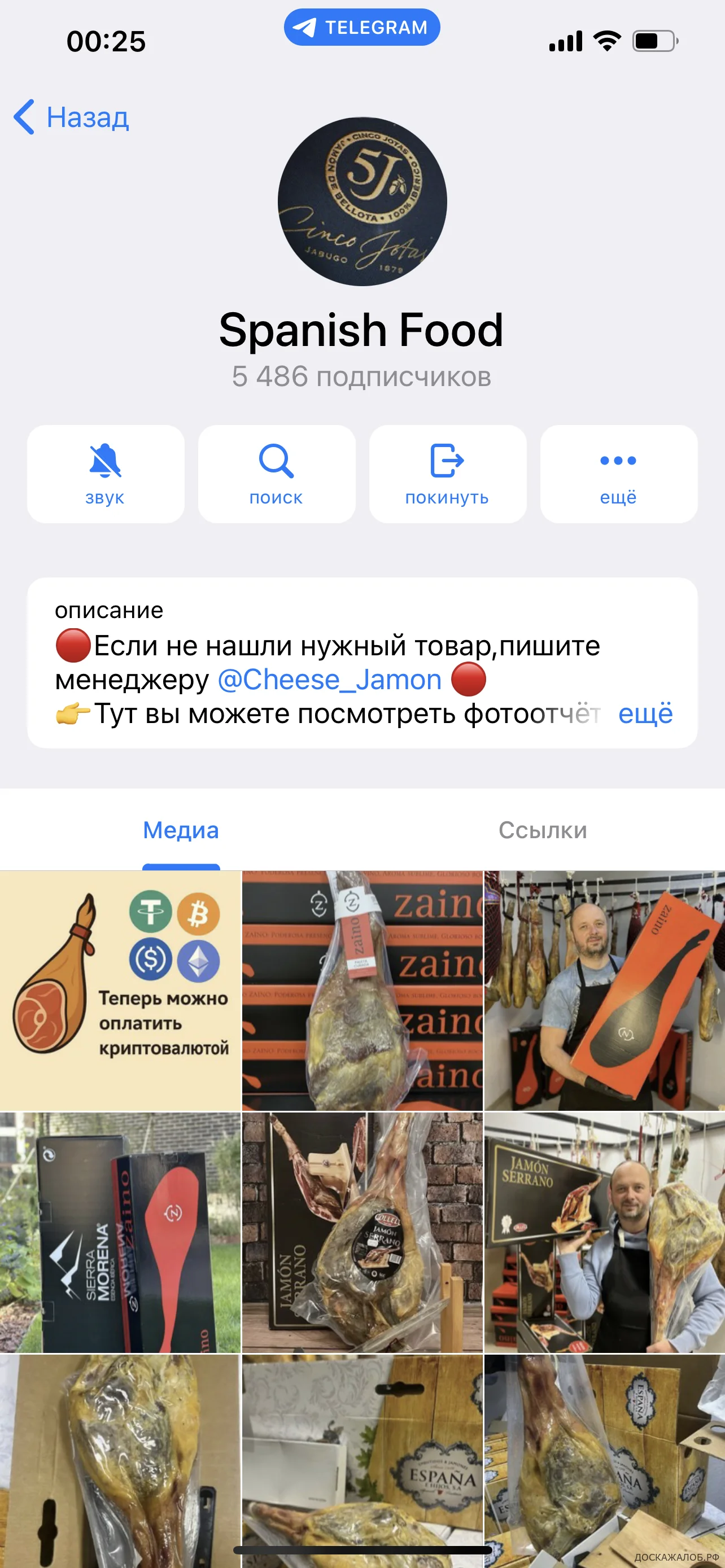Image resolution: width=725 pixels, height=1568 pixels.
Task: Open the Spanish Food channel avatar
Action: pos(362,202)
